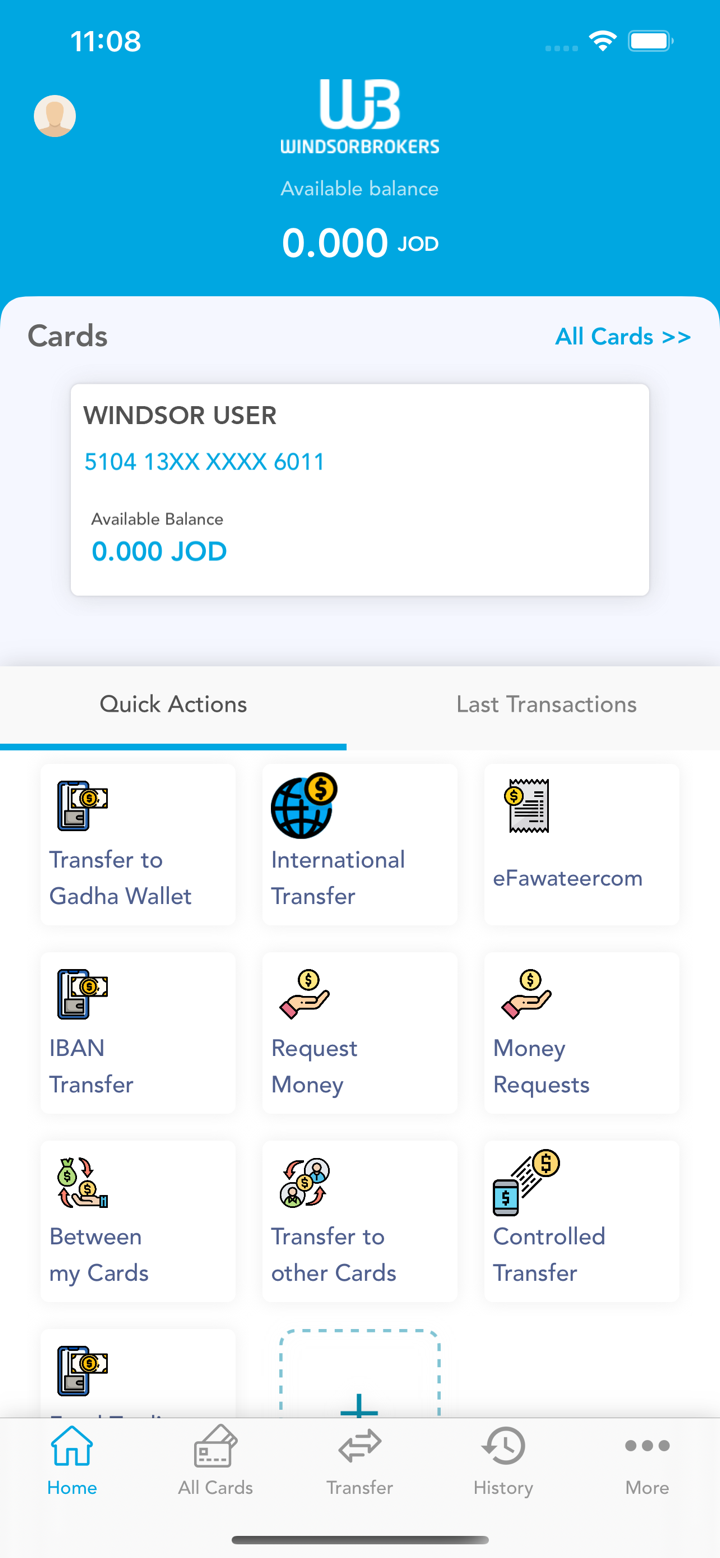Select the IBAN Transfer action

138,1033
